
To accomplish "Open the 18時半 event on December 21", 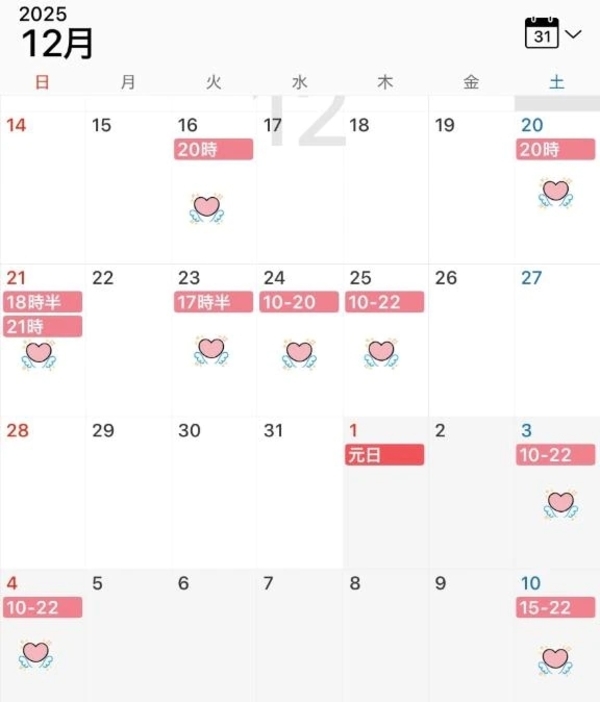I will (42, 302).
